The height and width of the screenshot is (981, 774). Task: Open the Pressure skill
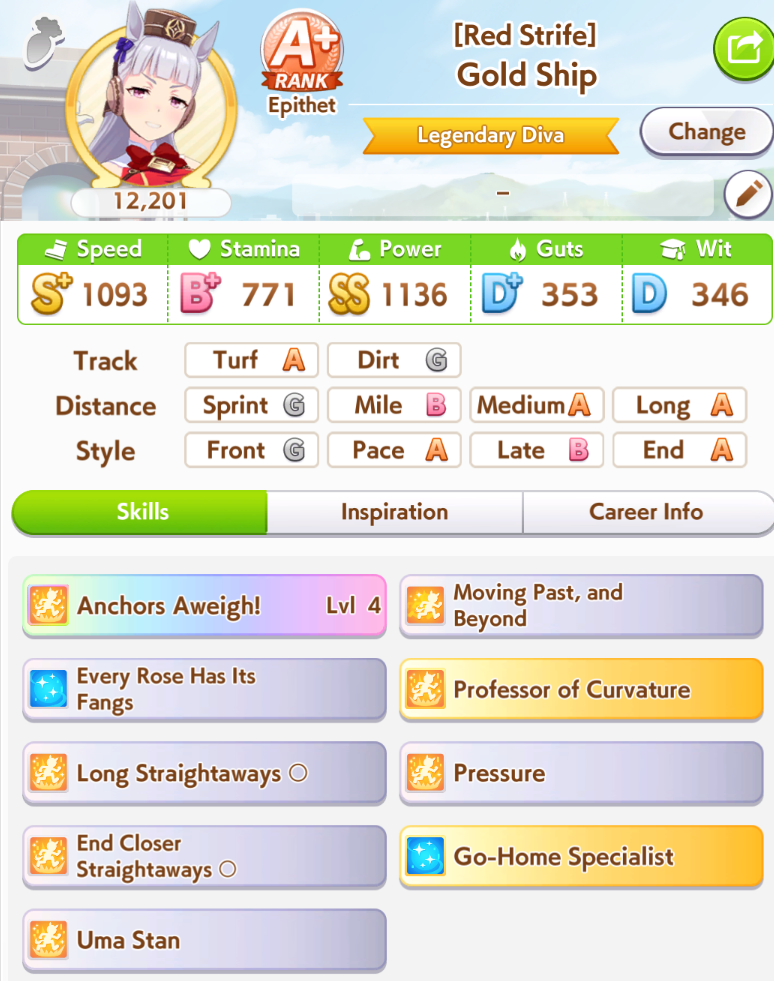pos(581,773)
